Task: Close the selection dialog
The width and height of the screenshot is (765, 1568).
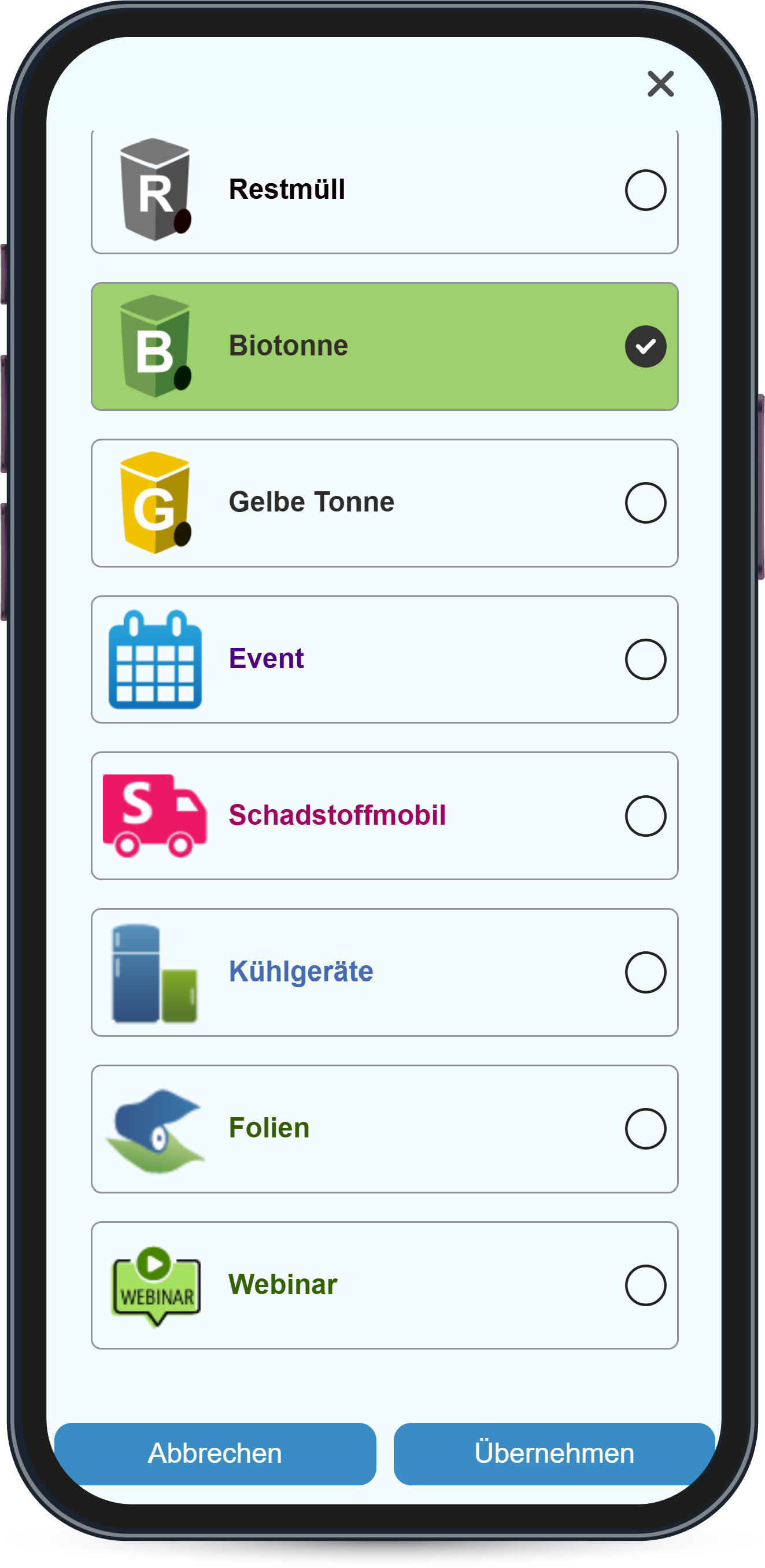Action: pyautogui.click(x=660, y=84)
